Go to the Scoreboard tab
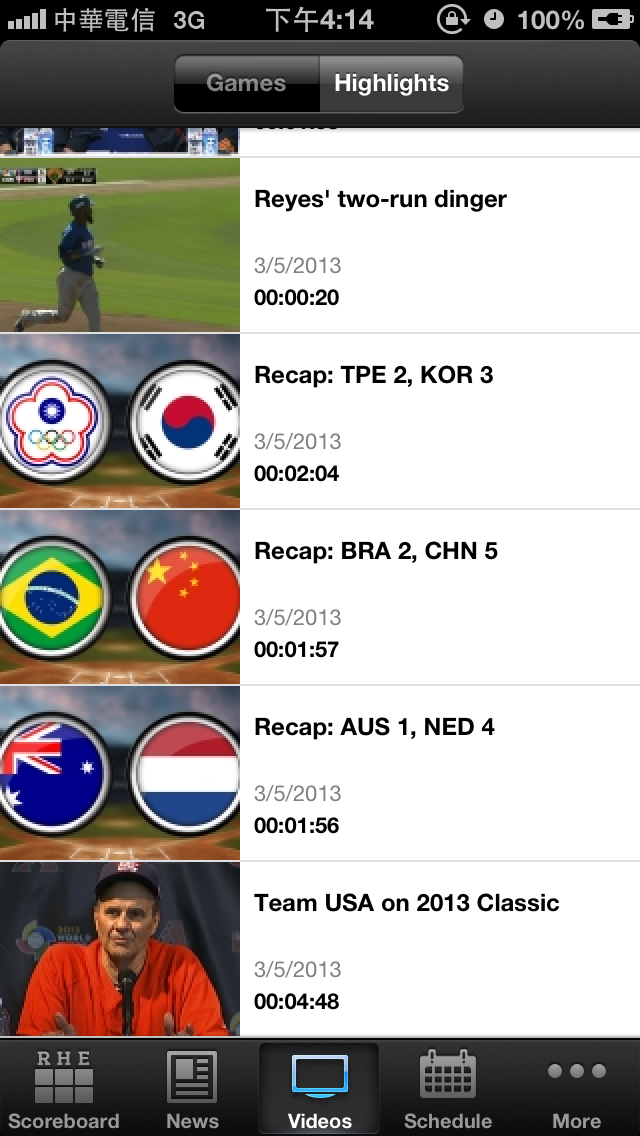 pos(63,1089)
